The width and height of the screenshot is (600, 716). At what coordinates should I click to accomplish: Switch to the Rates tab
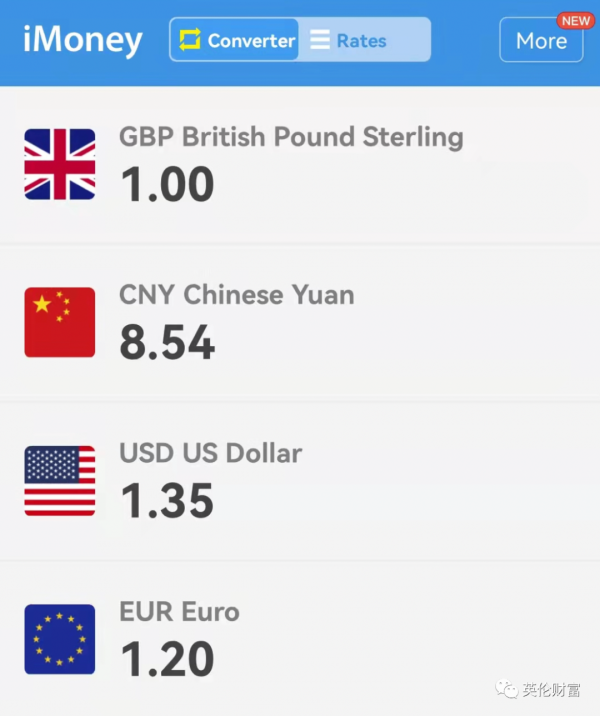click(364, 41)
